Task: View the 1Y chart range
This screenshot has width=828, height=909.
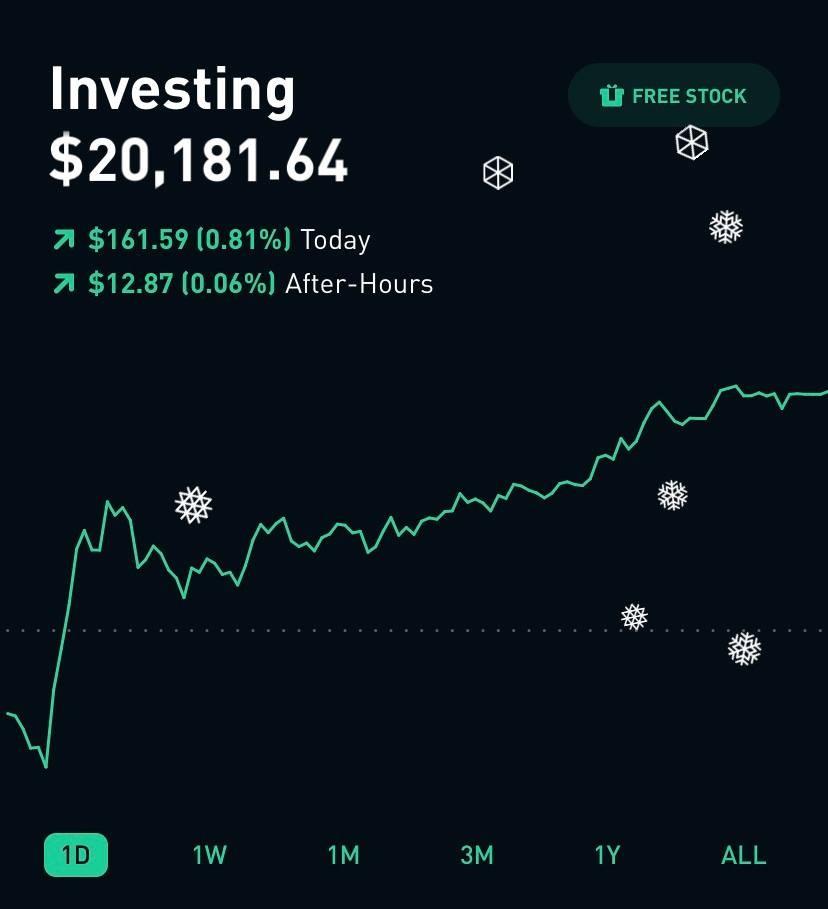Action: 608,855
